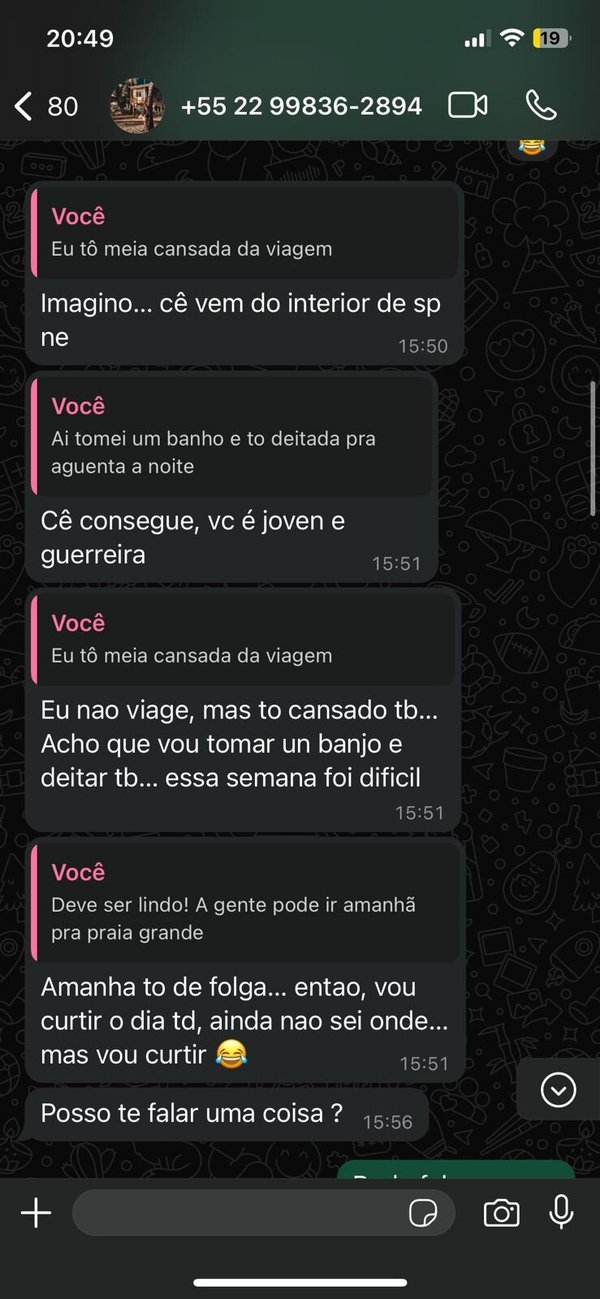This screenshot has width=600, height=1299.
Task: Start a video call
Action: [x=467, y=105]
